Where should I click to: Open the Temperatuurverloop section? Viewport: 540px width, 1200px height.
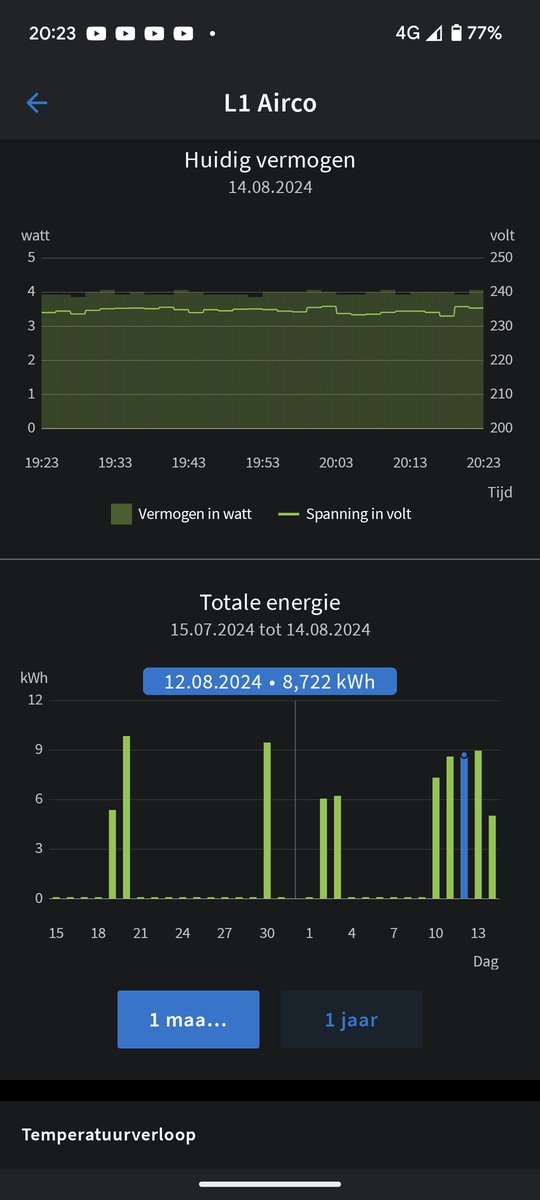(270, 1134)
